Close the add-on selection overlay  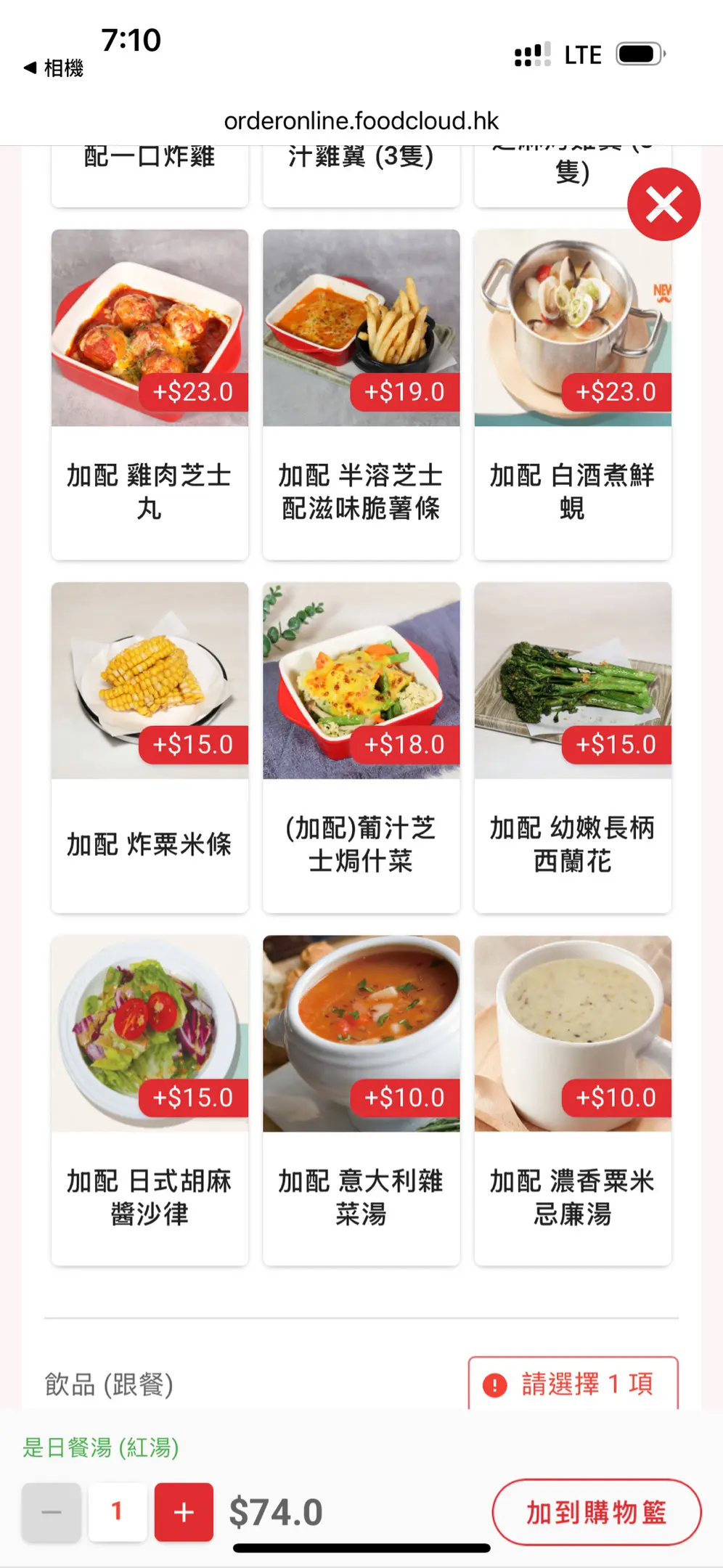[x=663, y=204]
